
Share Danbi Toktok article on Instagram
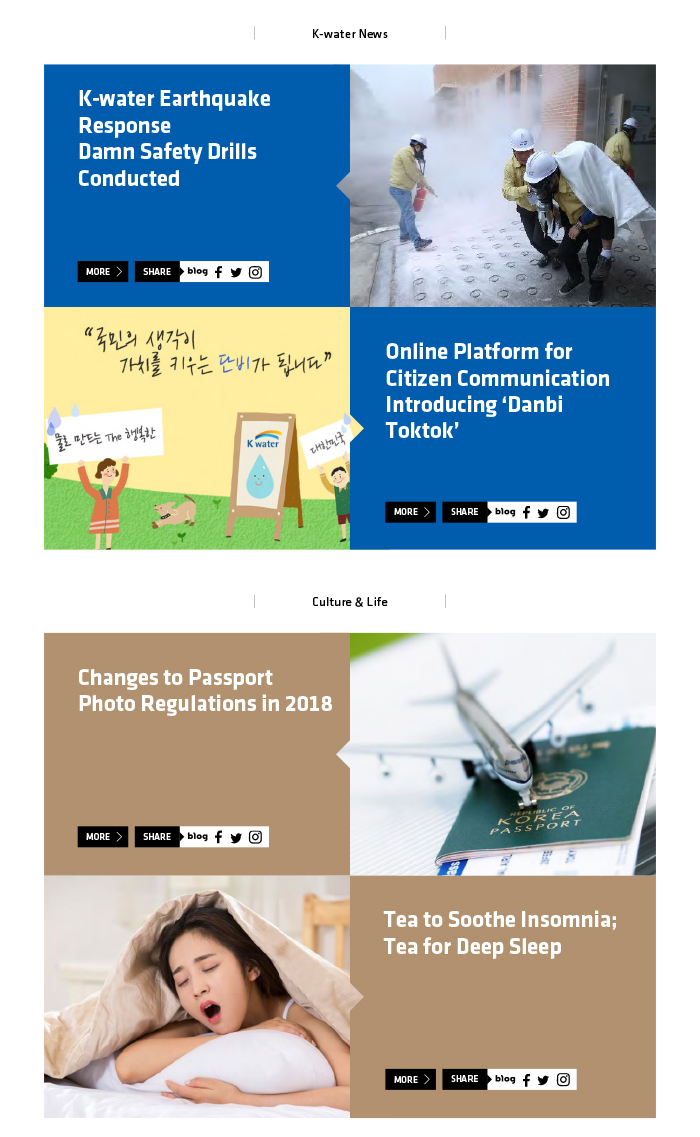[563, 512]
